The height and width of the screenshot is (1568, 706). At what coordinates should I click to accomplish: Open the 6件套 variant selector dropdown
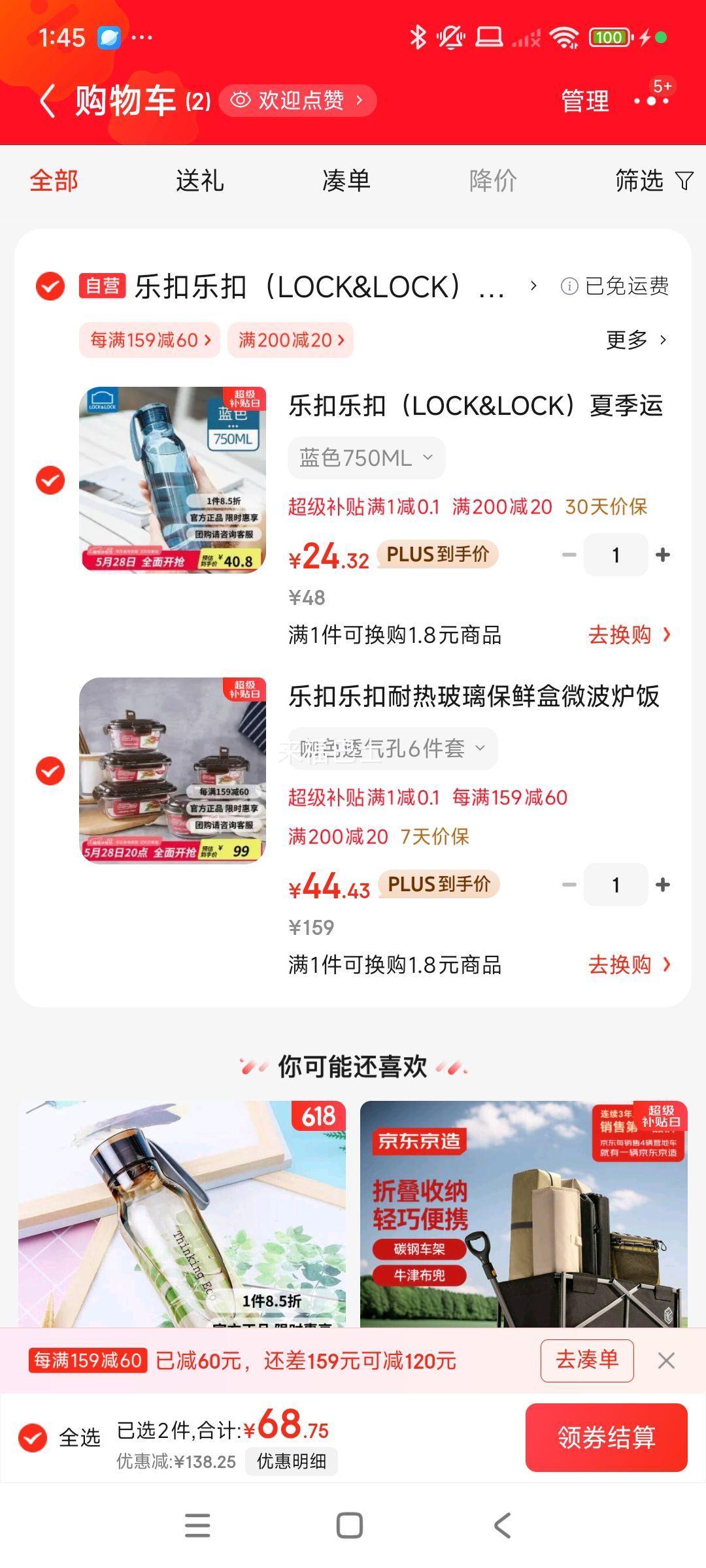coord(393,748)
